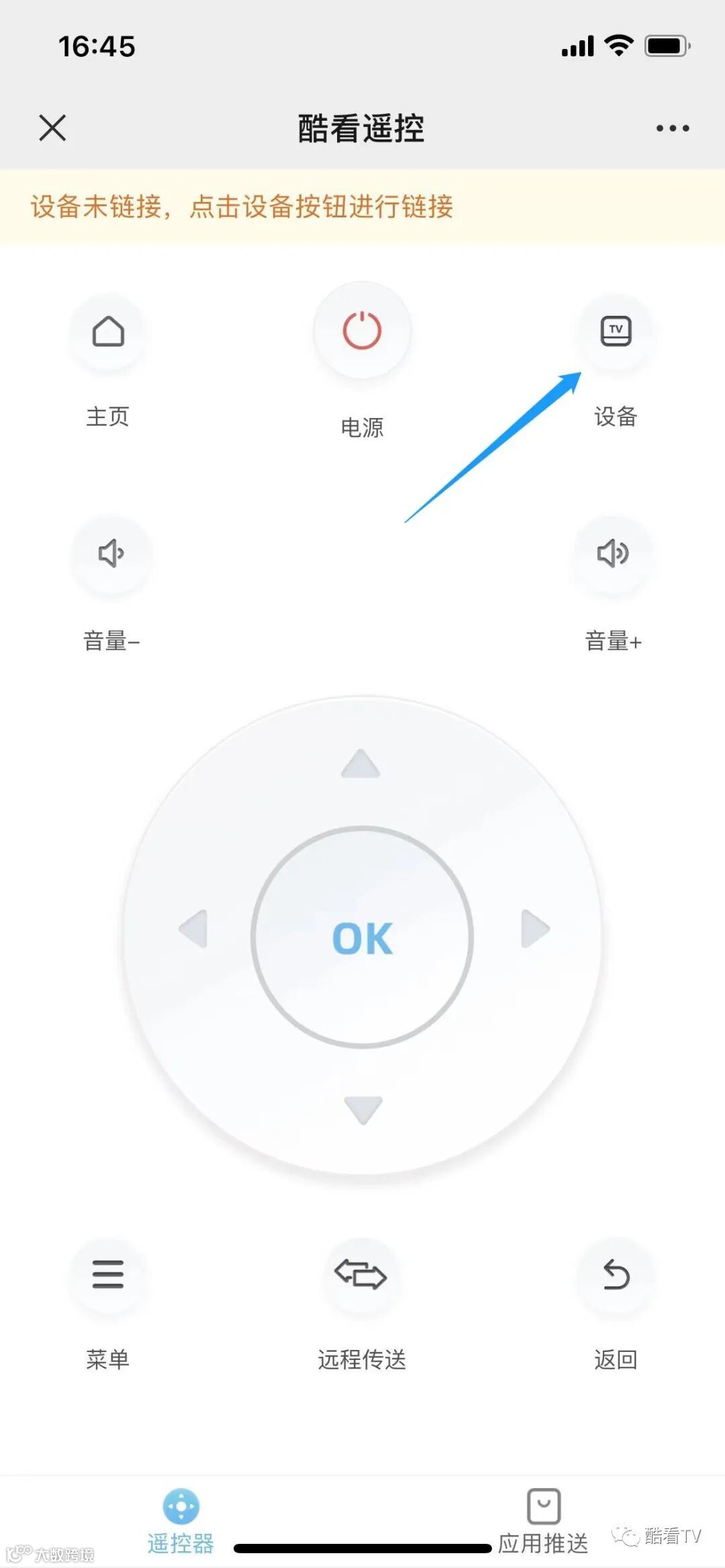Tap the right arrow on the D-pad
Screen dimensions: 725x1568
(x=535, y=929)
